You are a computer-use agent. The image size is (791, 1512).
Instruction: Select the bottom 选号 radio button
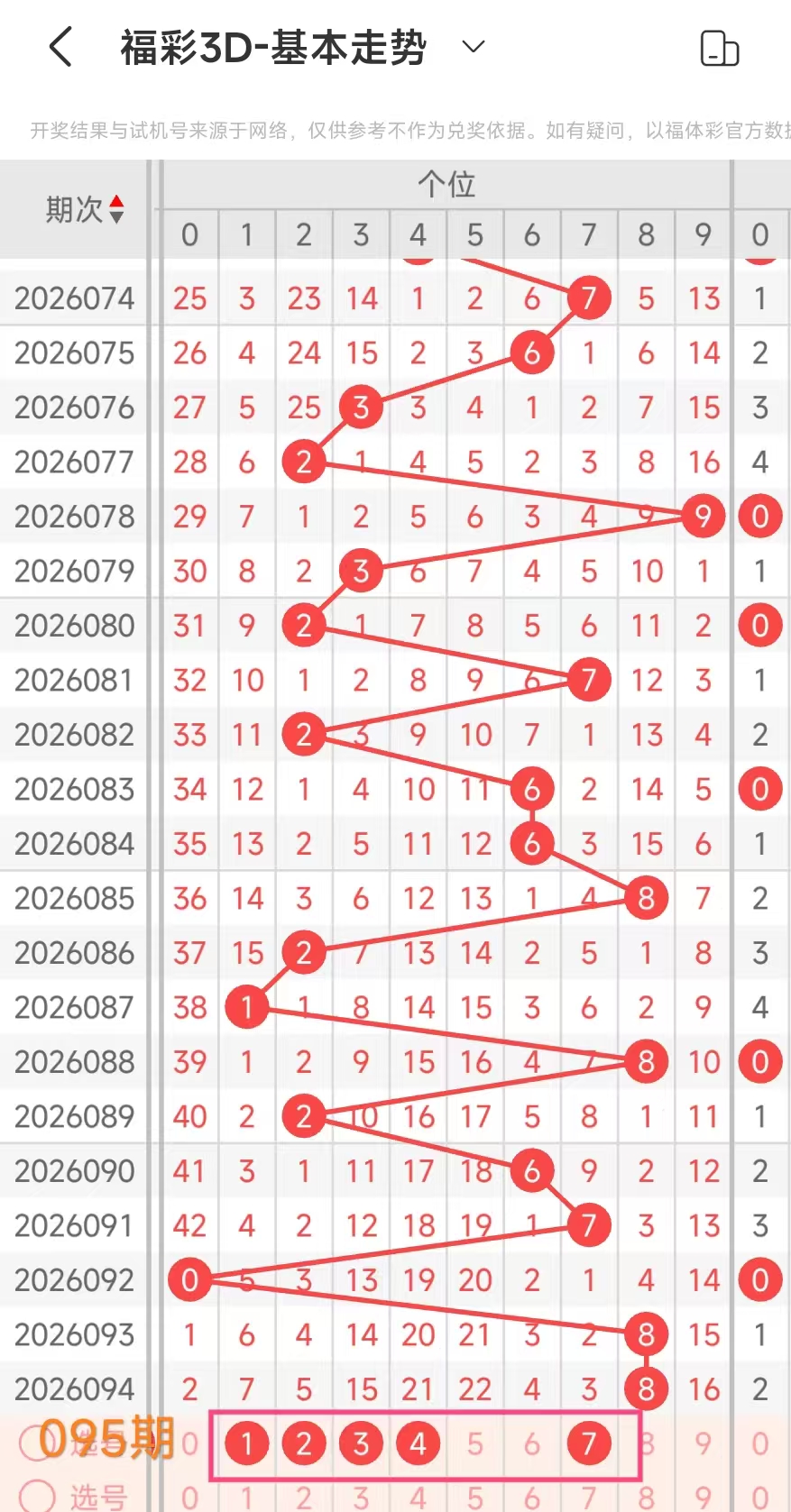(38, 1497)
